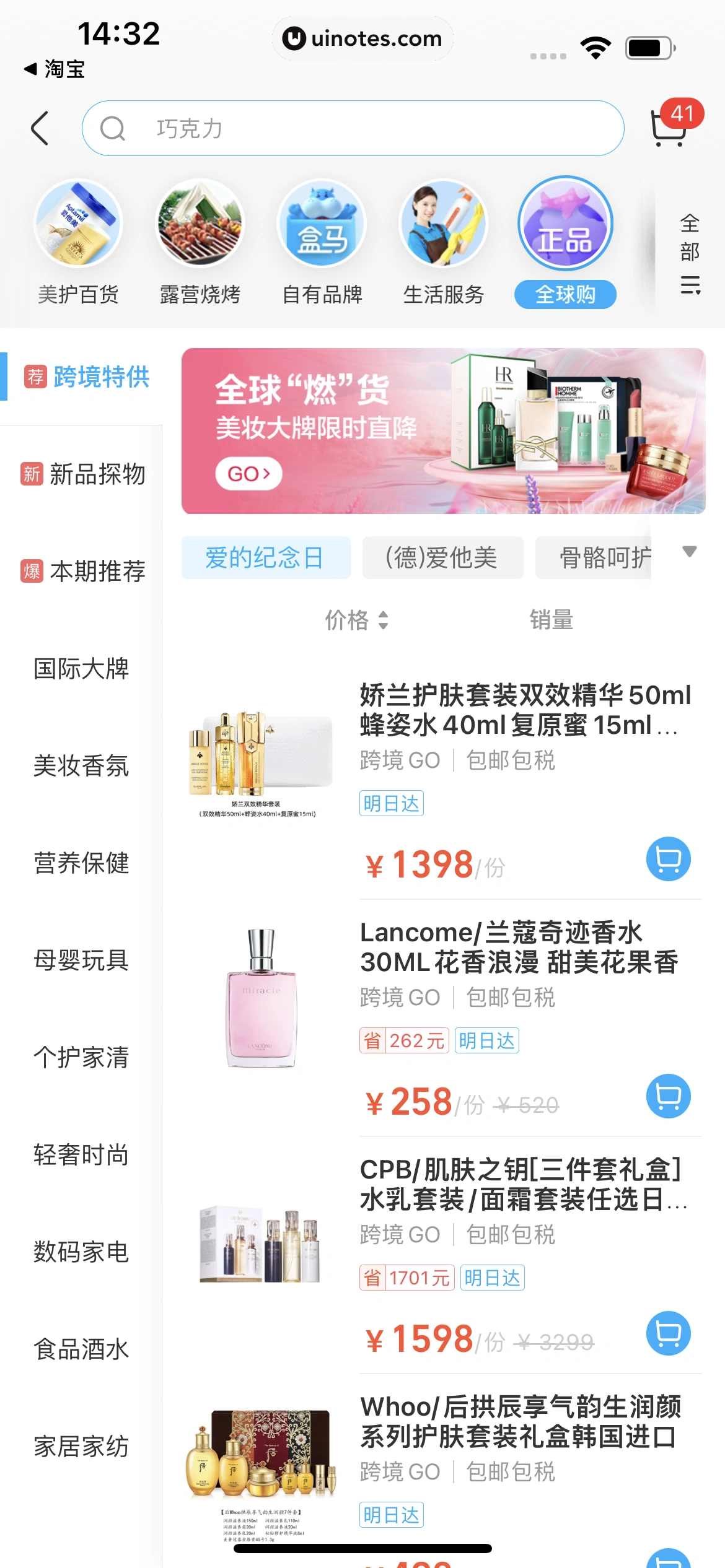This screenshot has height=1568, width=725.
Task: Tap the GO button on the banner
Action: pyautogui.click(x=249, y=473)
